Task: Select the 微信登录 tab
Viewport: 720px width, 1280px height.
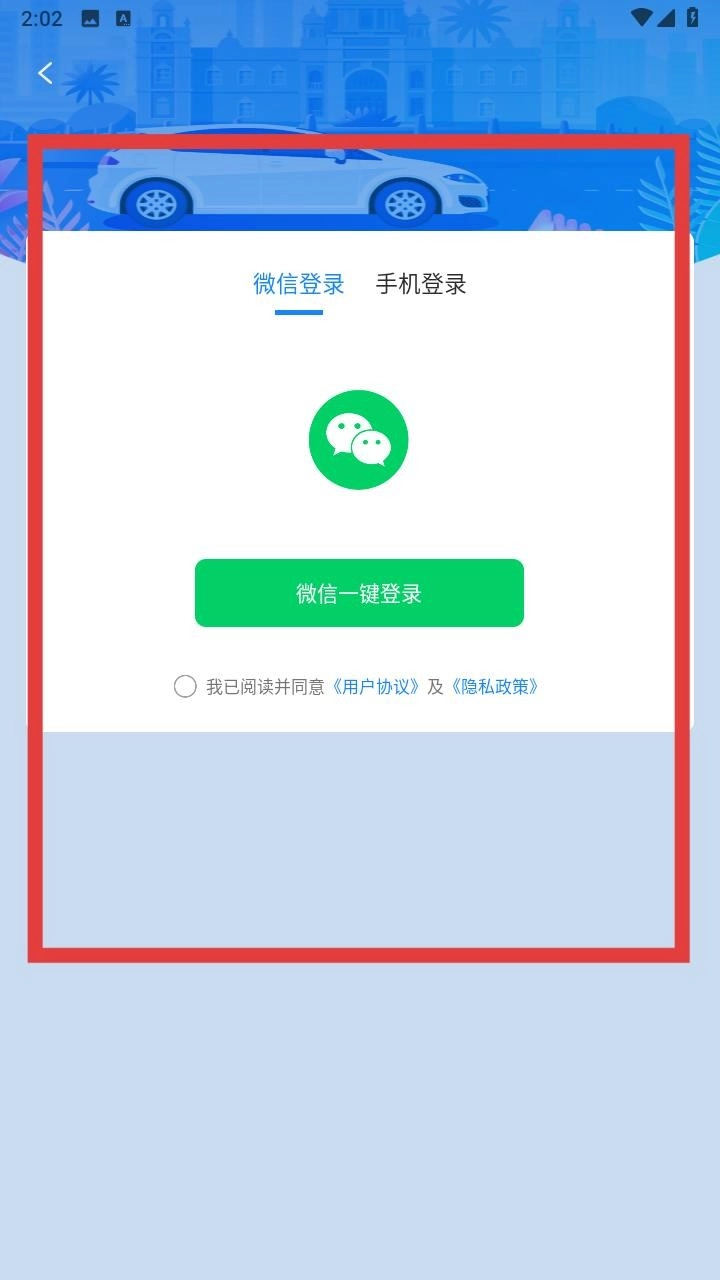Action: coord(299,285)
